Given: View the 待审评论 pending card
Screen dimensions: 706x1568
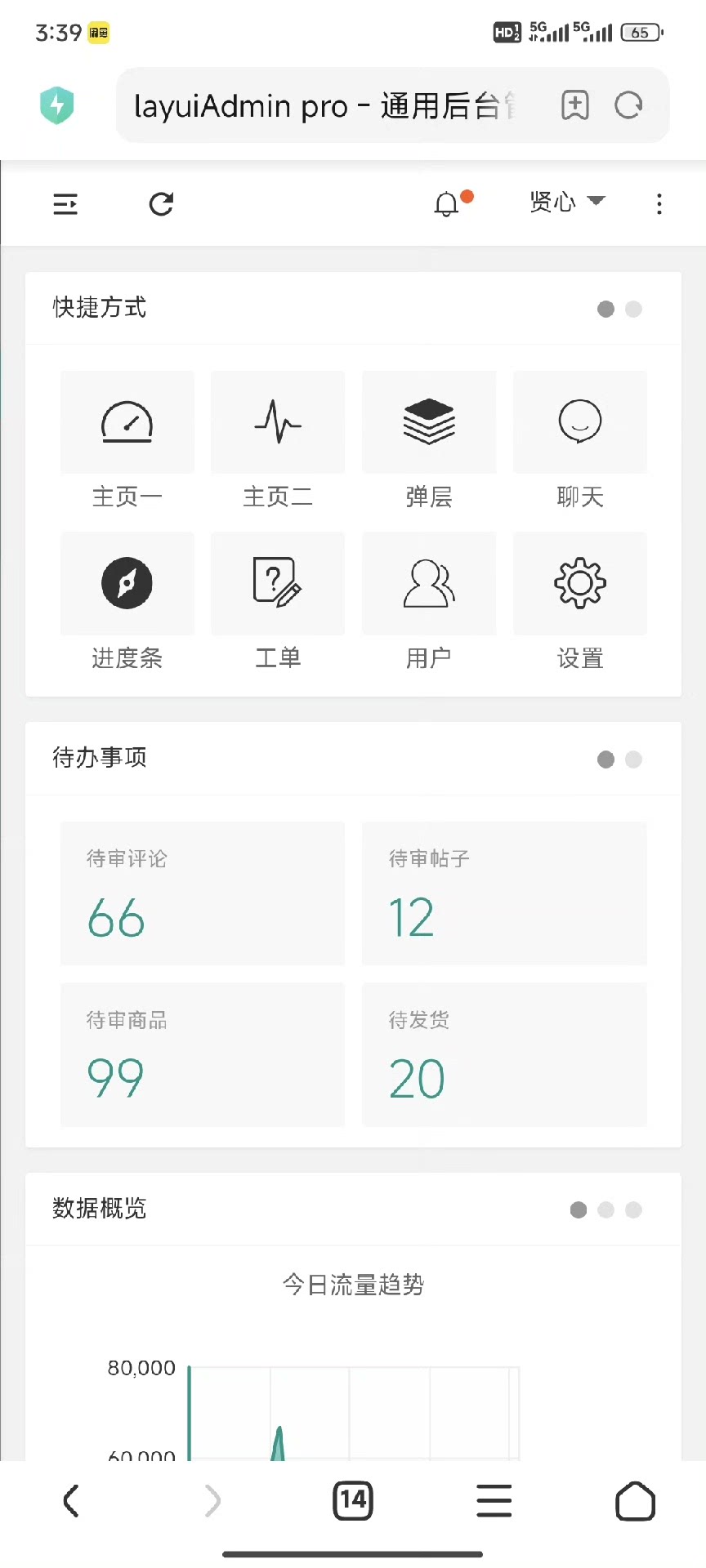Looking at the screenshot, I should click(202, 893).
